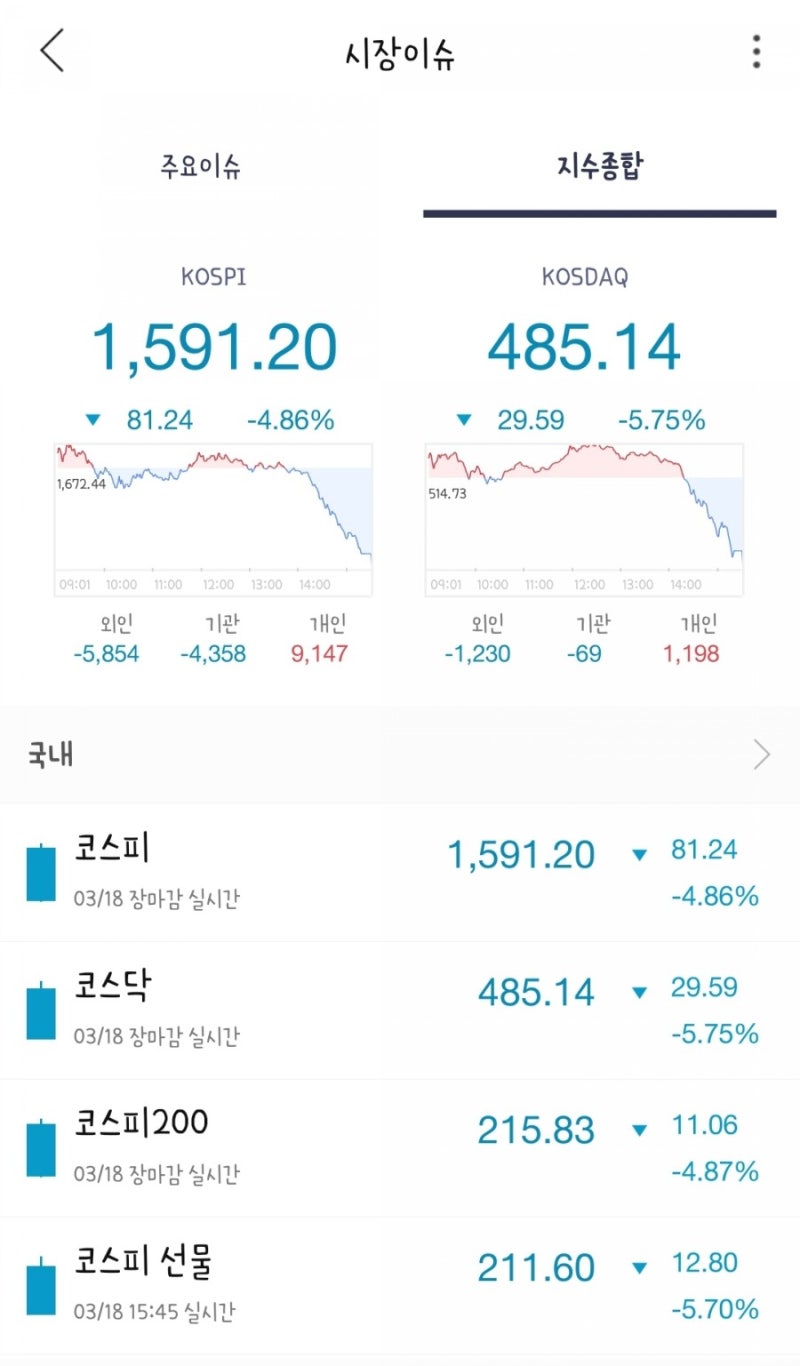
Task: Expand the 국내 section via right chevron
Action: point(761,754)
